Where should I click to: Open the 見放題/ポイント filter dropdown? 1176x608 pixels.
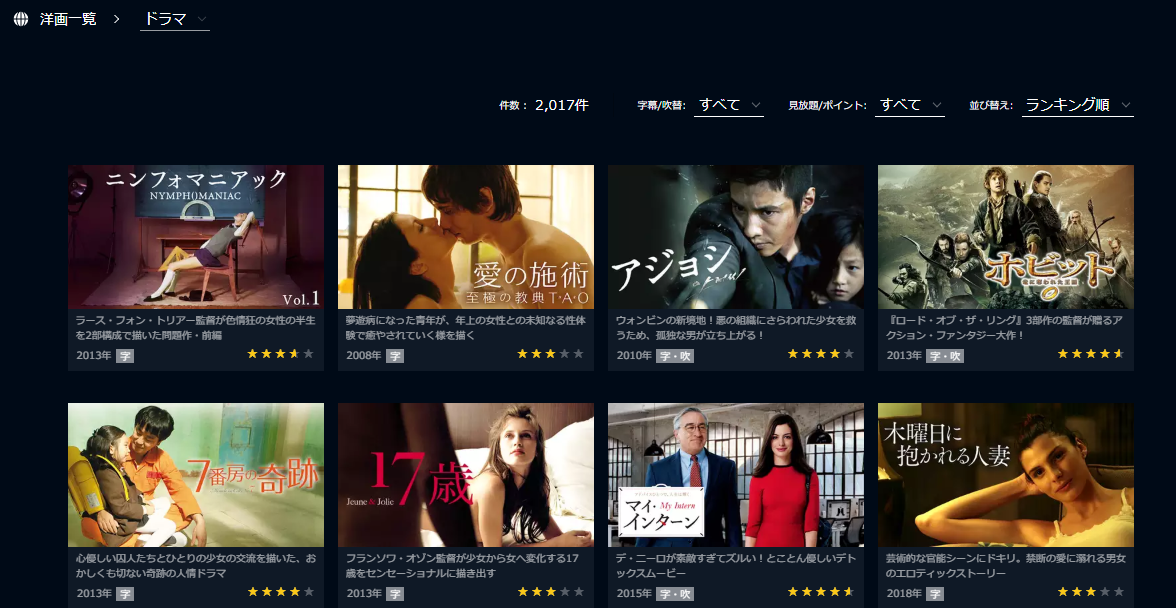click(909, 105)
